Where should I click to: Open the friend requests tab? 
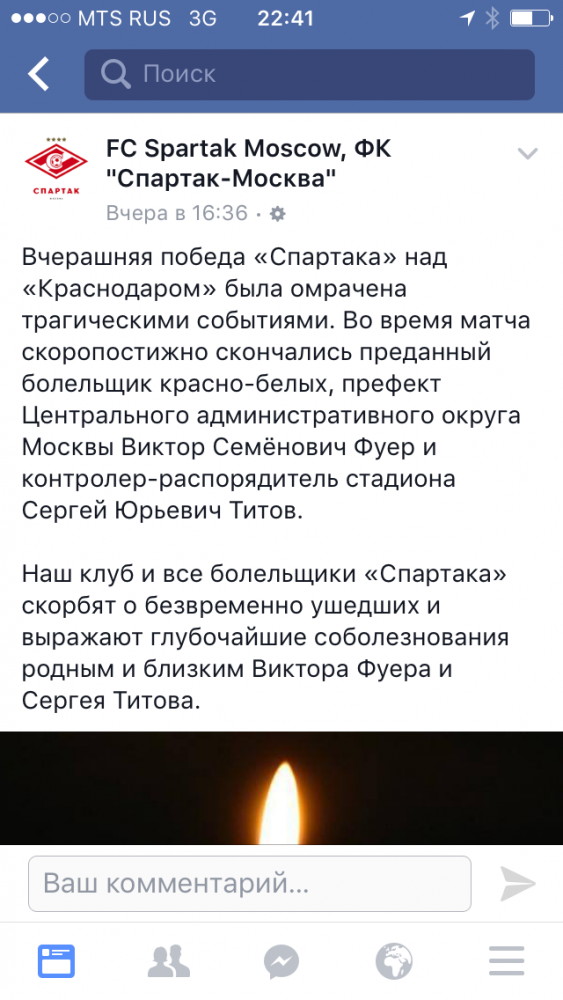click(x=169, y=961)
